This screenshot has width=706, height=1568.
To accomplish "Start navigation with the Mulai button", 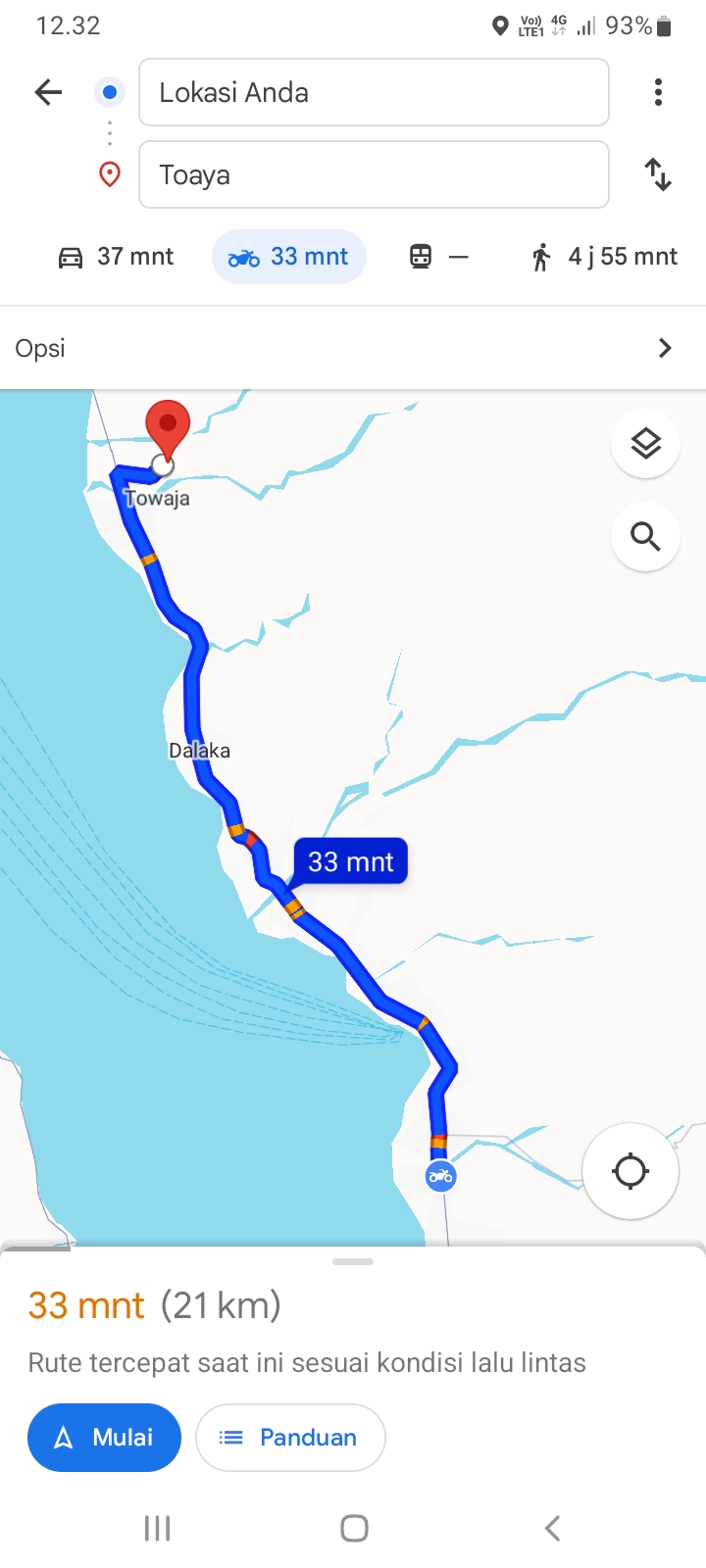I will [x=104, y=1438].
